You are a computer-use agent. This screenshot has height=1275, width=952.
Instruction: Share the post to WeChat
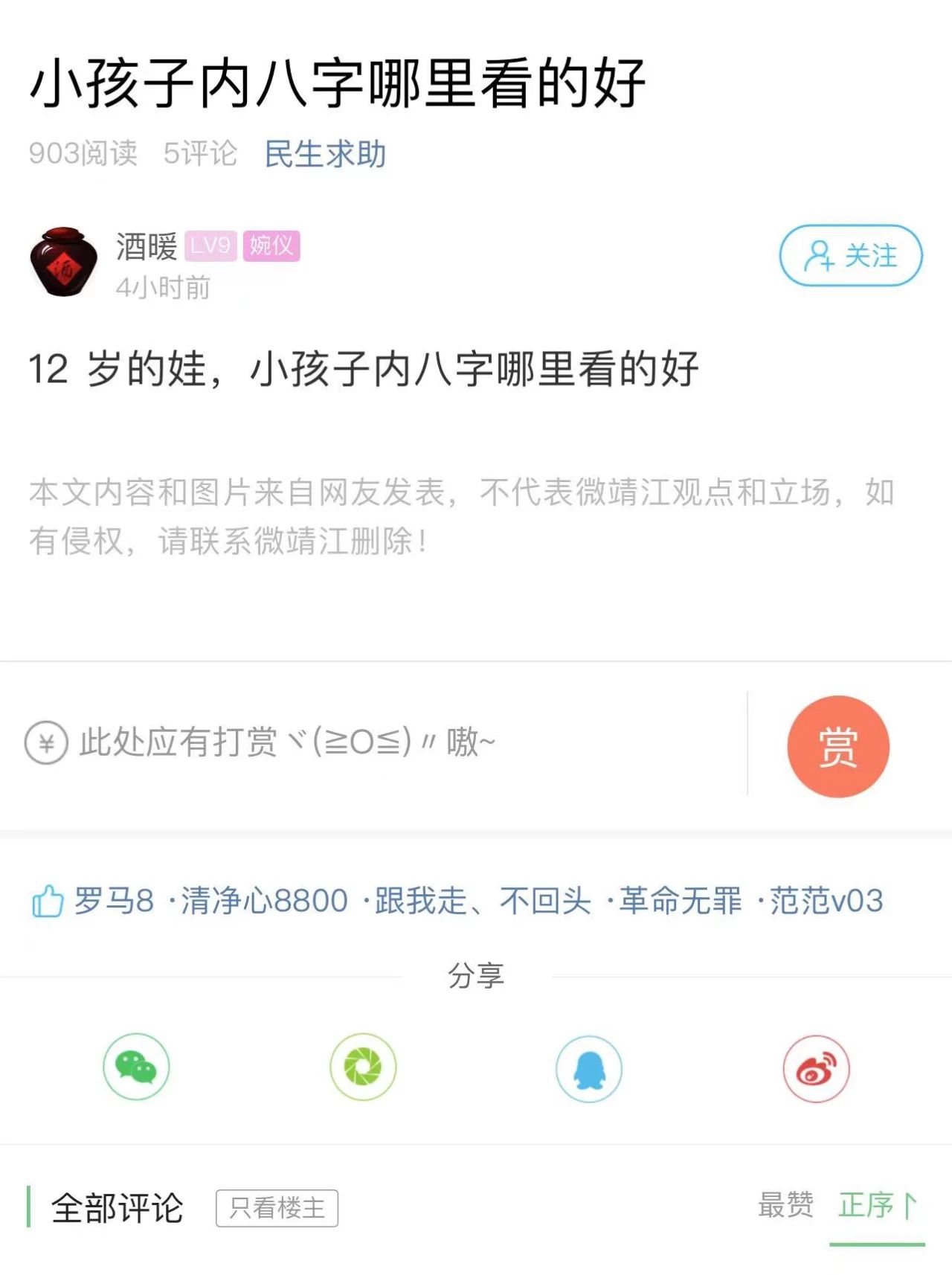(136, 1067)
